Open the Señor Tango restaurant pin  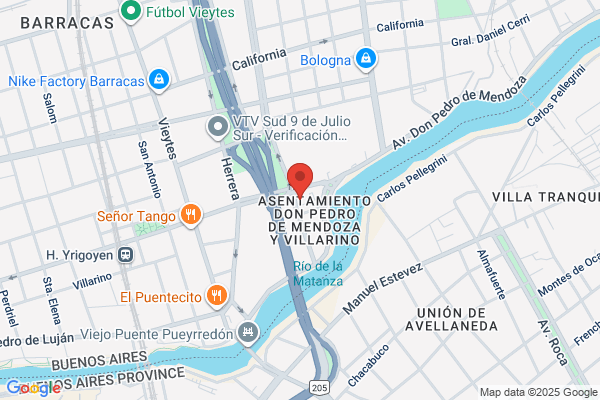pos(191,216)
